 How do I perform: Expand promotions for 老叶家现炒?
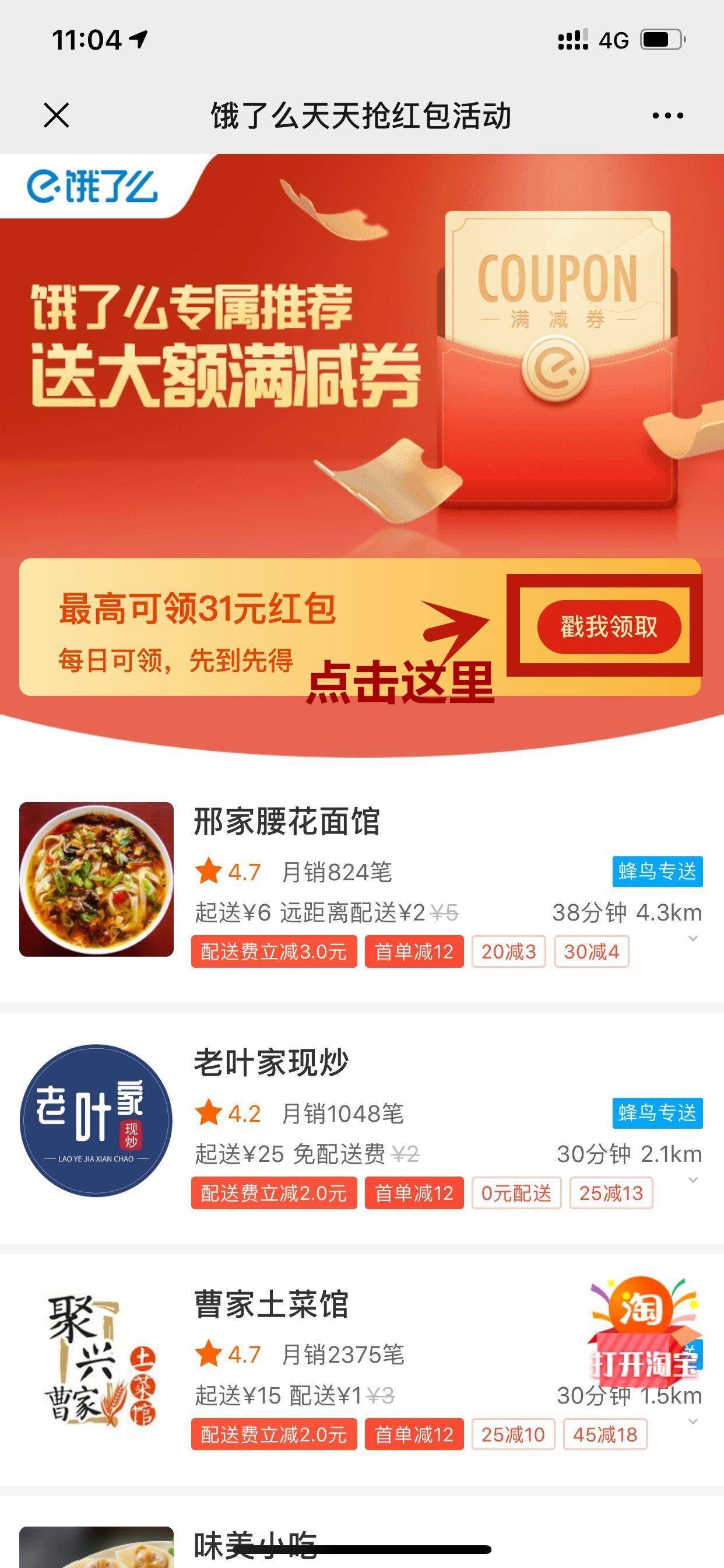(x=693, y=1180)
